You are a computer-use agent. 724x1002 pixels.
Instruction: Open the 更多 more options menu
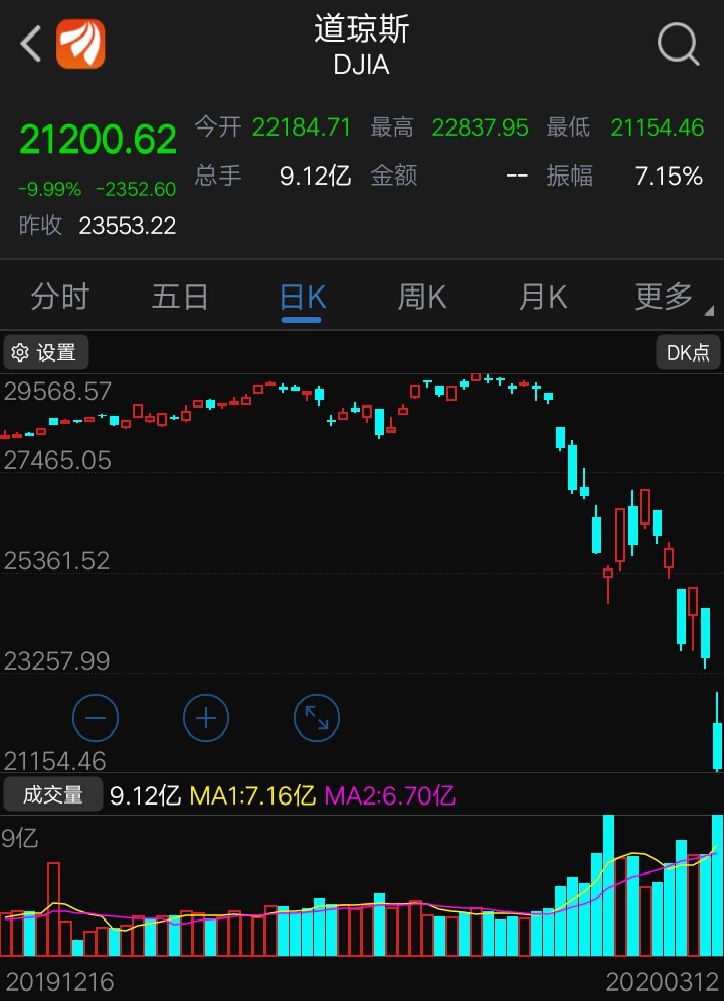pos(662,296)
